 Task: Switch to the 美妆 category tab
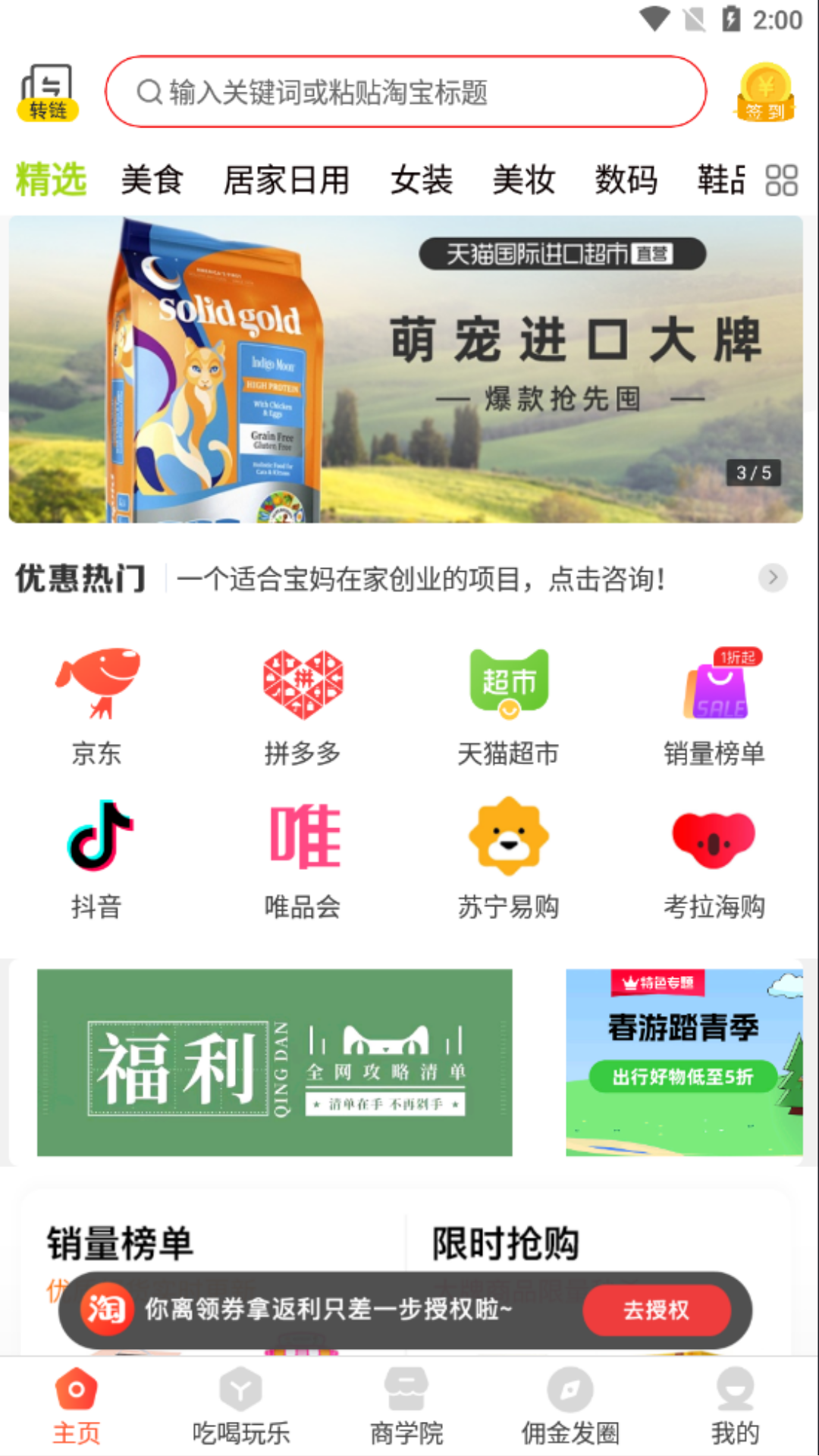coord(523,180)
